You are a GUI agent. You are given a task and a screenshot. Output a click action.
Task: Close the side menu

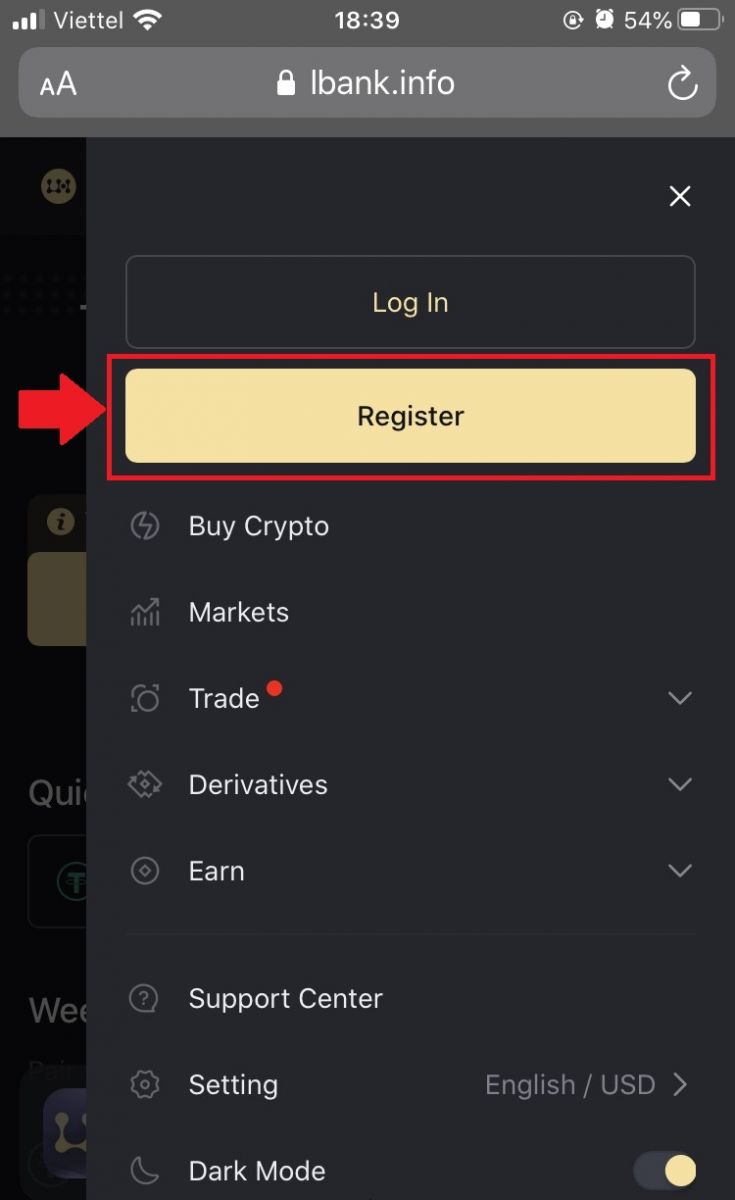click(x=680, y=196)
